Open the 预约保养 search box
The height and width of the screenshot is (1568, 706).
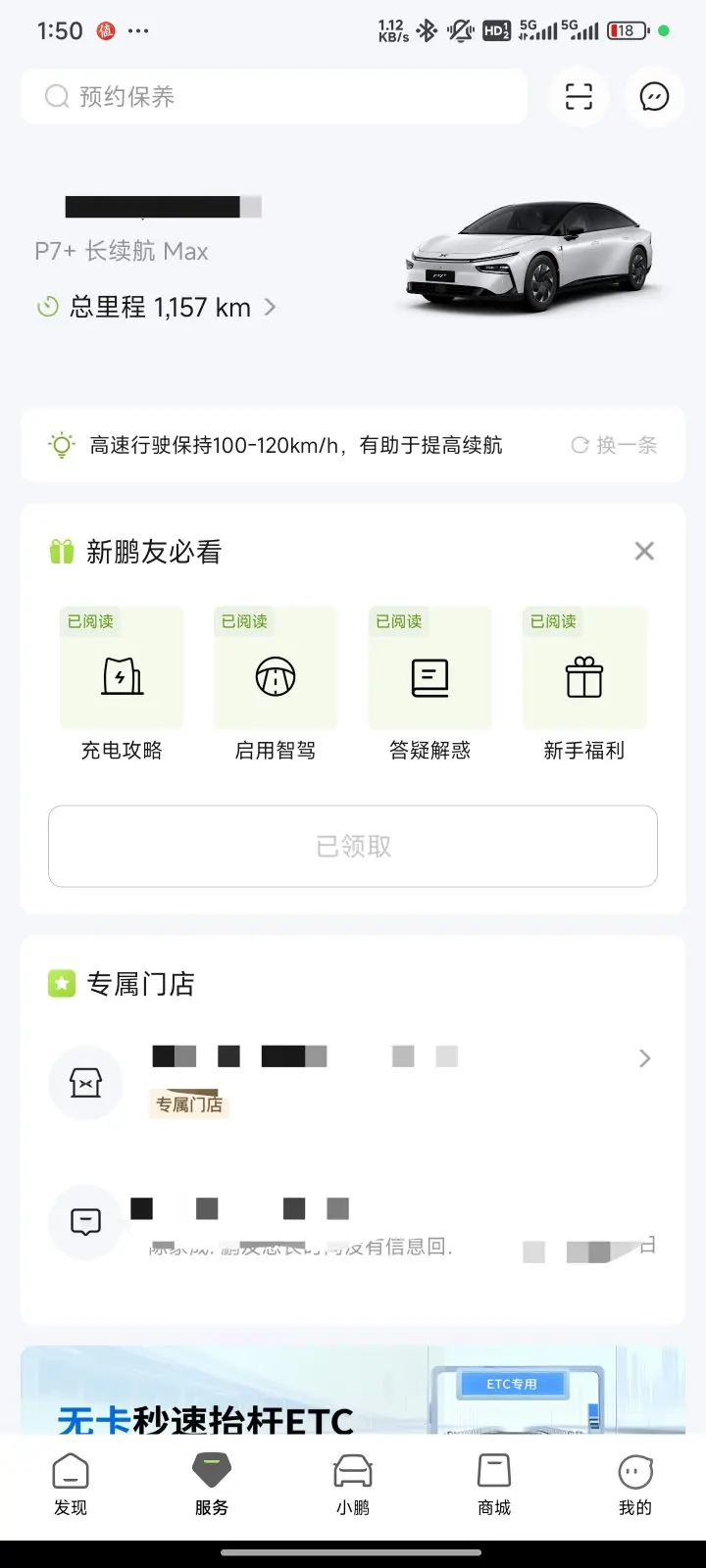point(274,96)
